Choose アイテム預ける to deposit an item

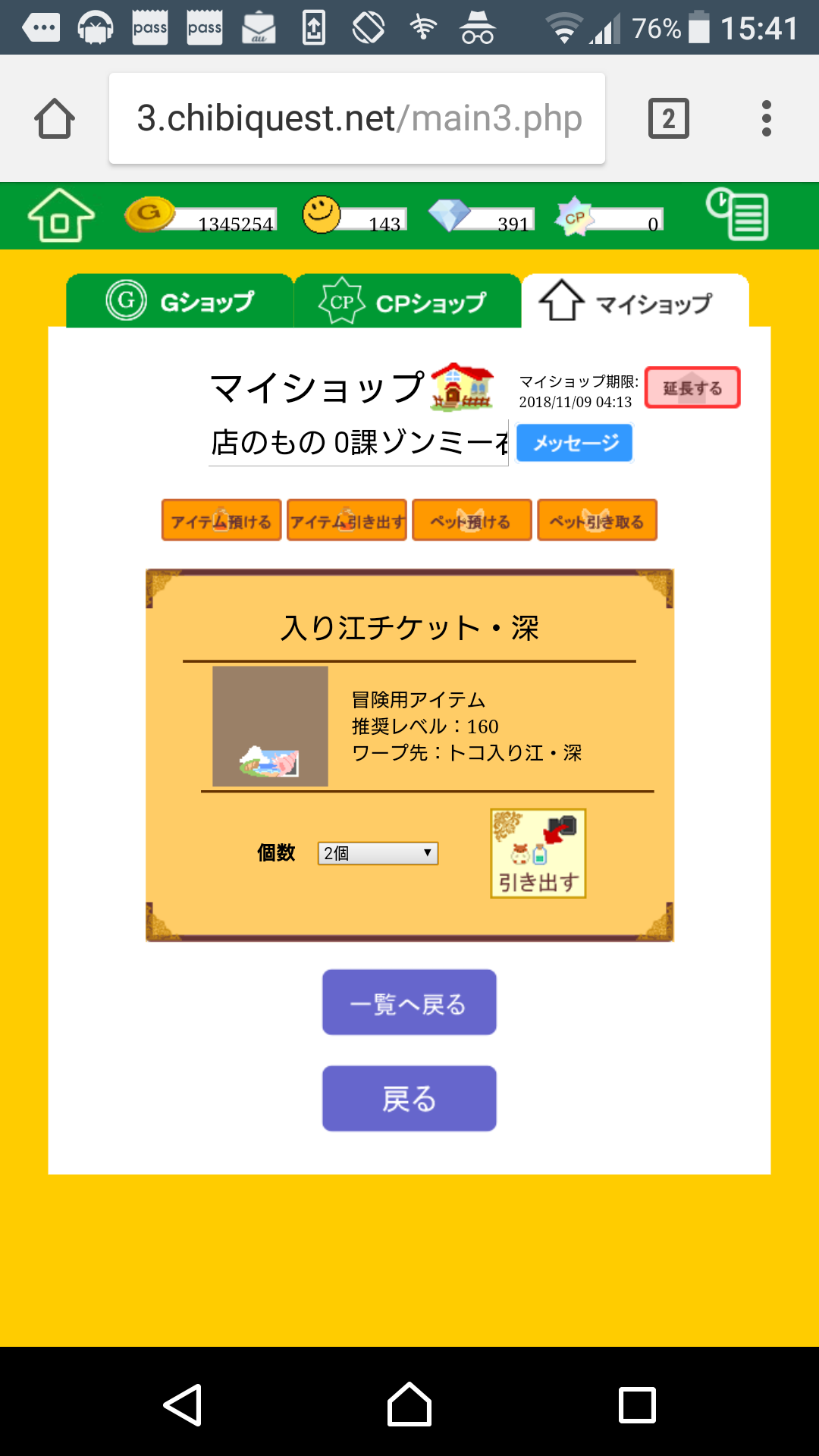point(221,520)
